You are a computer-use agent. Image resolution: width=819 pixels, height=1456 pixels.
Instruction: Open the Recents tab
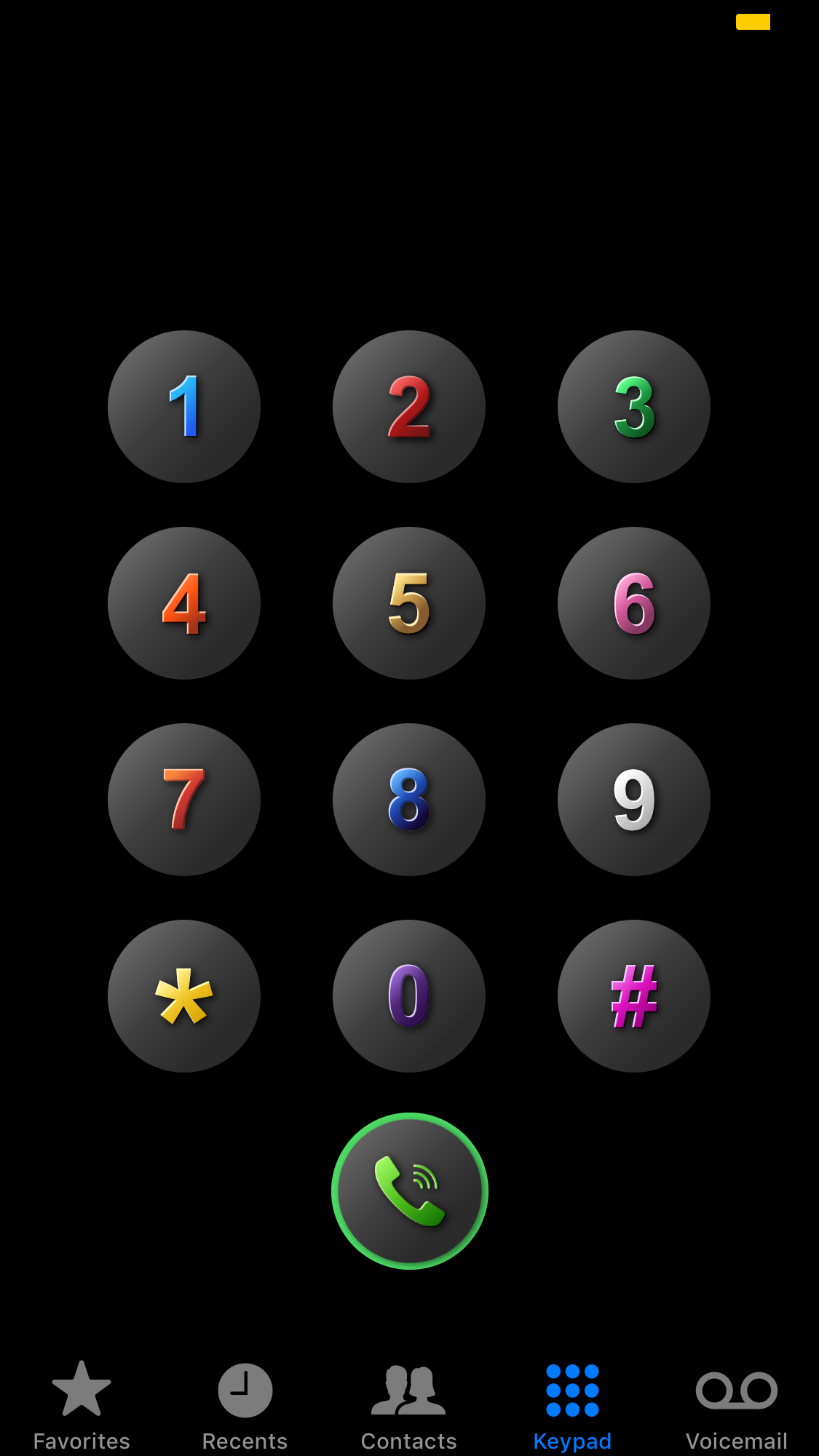click(x=245, y=1406)
